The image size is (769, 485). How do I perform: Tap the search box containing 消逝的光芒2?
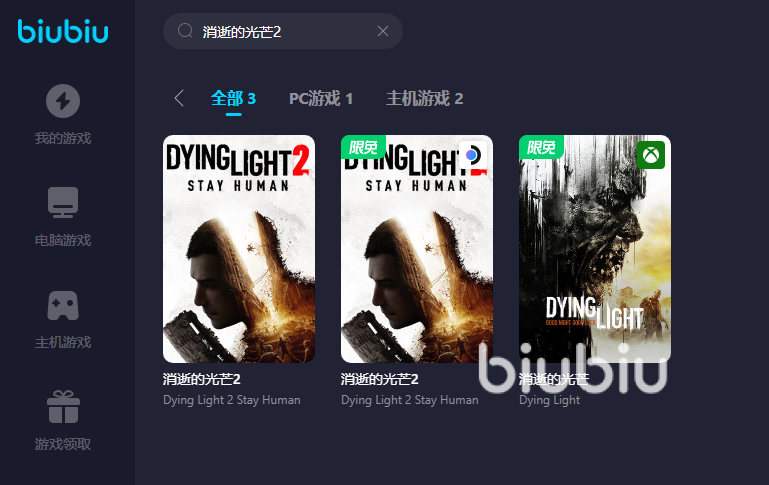(270, 31)
